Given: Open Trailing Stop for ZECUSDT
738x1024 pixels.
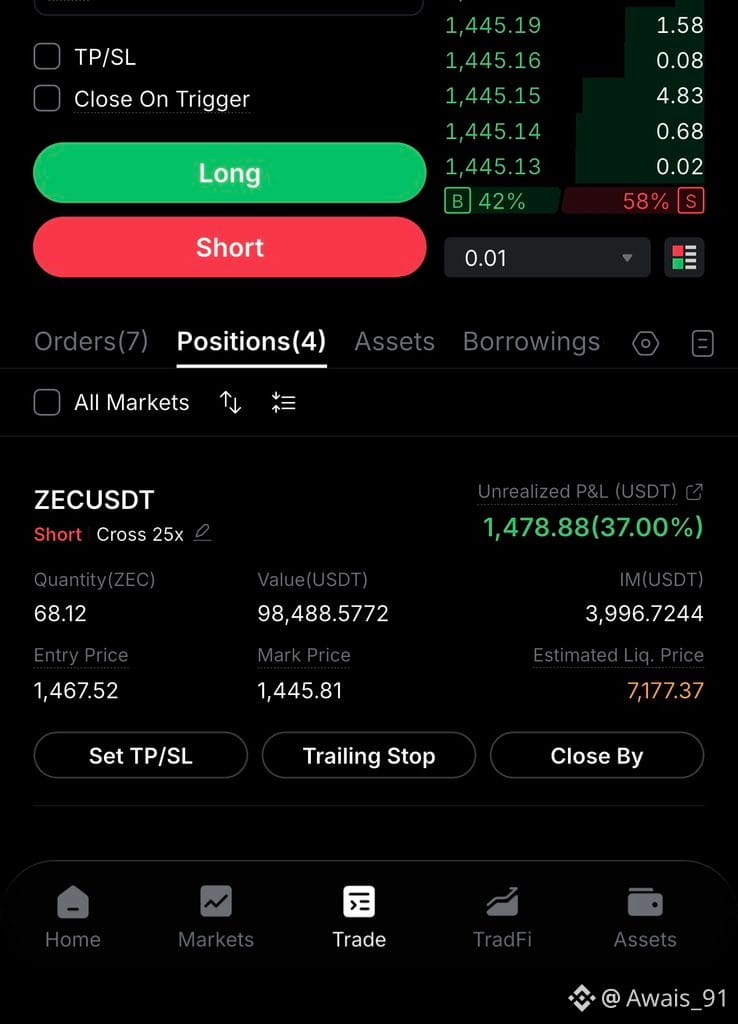Looking at the screenshot, I should pyautogui.click(x=369, y=756).
